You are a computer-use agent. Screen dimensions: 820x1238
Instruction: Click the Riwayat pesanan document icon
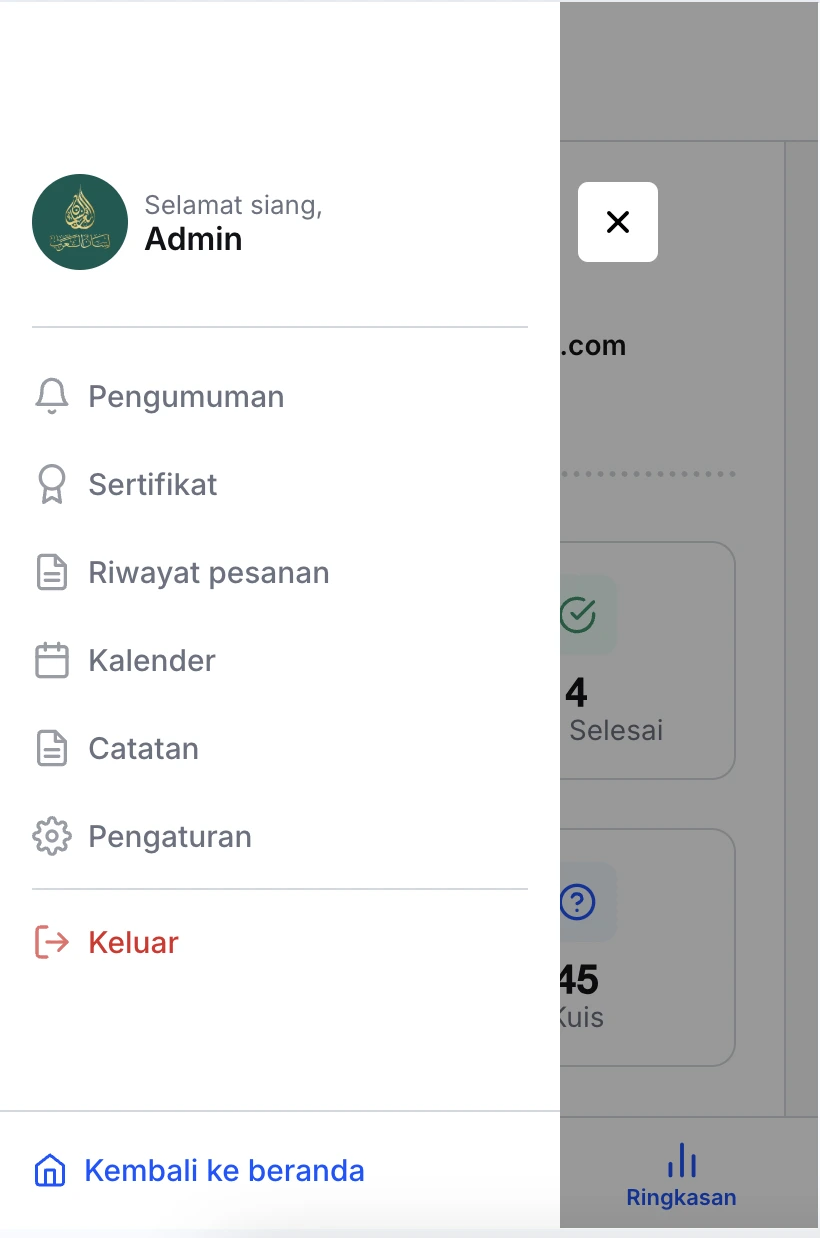pos(51,572)
